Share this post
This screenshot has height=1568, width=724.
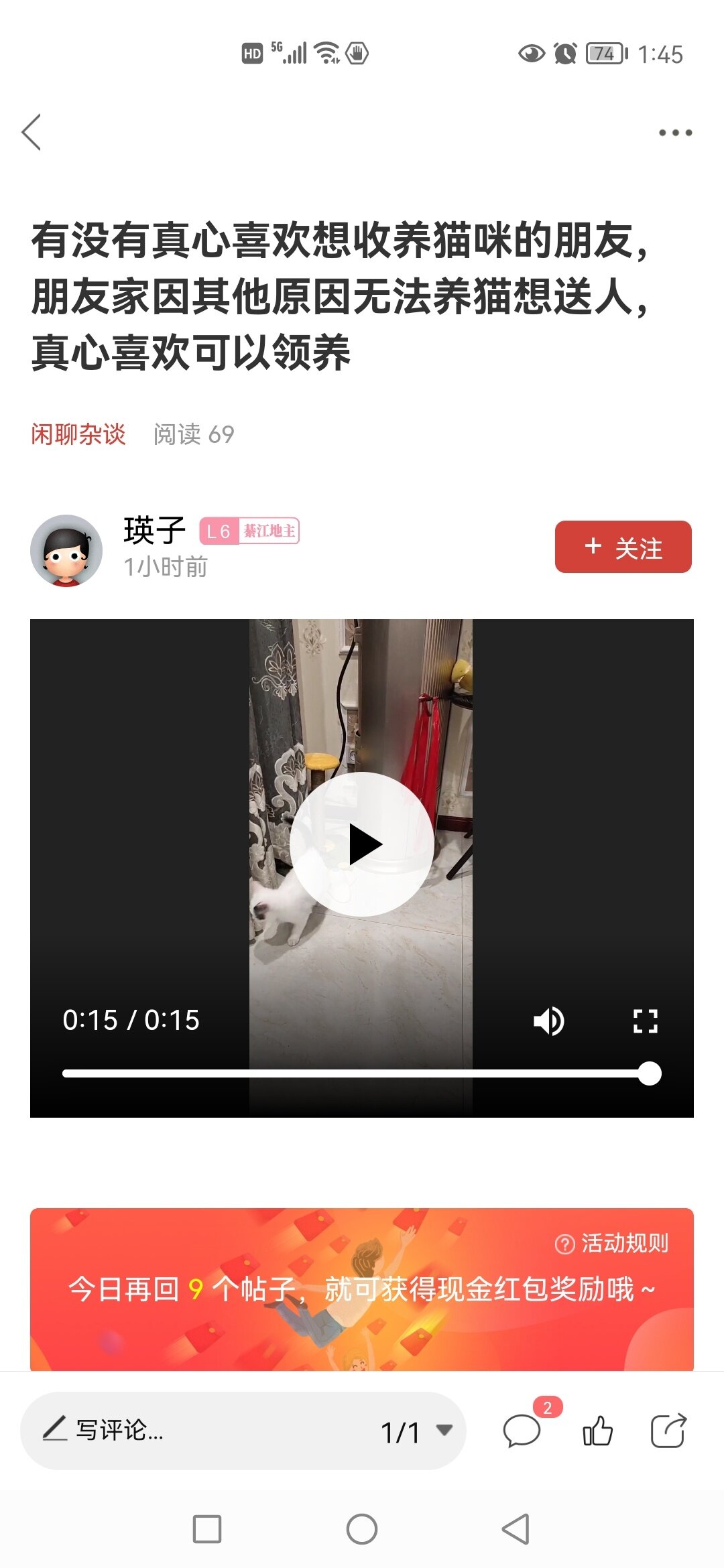coord(668,1431)
